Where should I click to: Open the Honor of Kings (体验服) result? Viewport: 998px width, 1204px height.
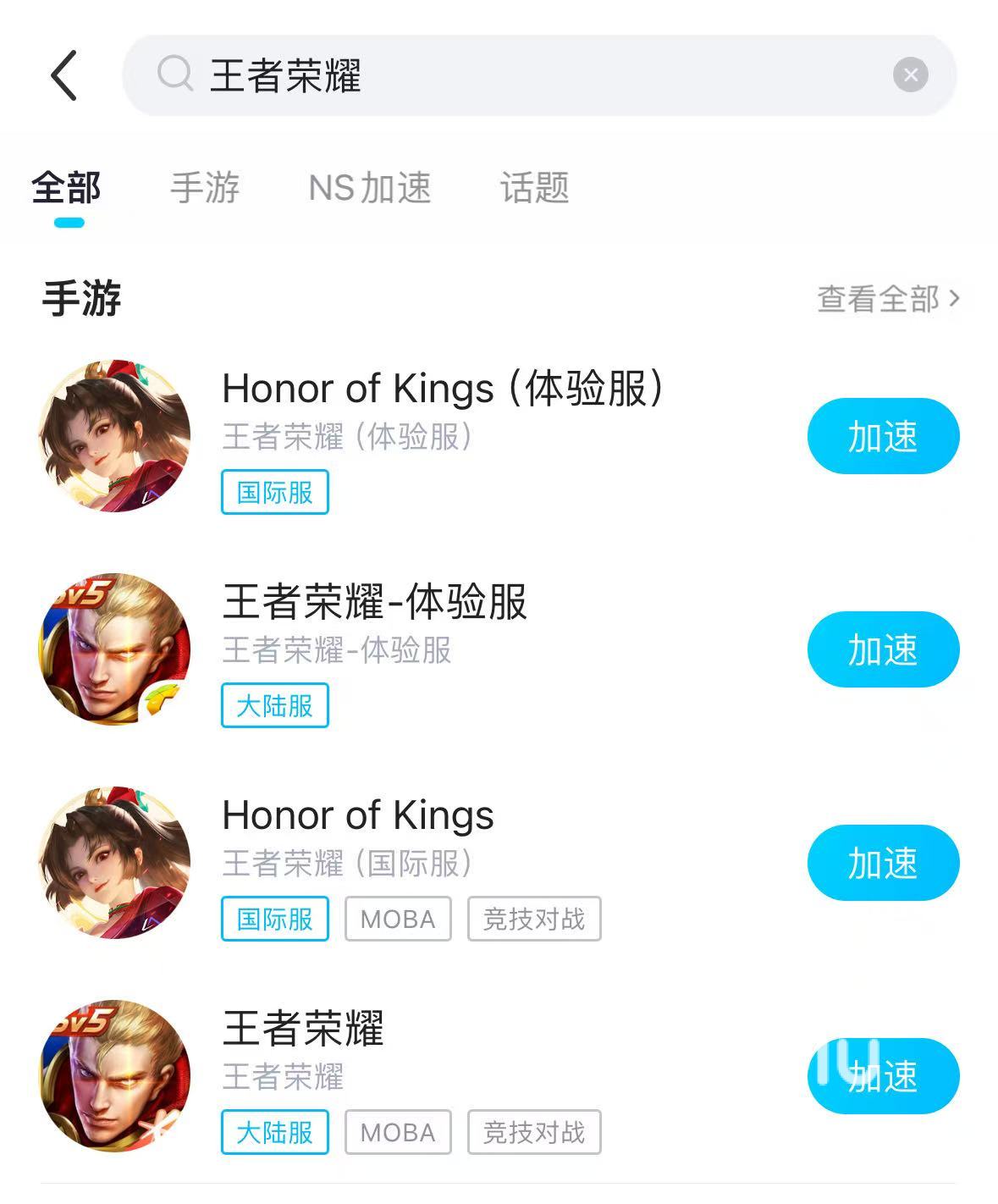pyautogui.click(x=440, y=390)
